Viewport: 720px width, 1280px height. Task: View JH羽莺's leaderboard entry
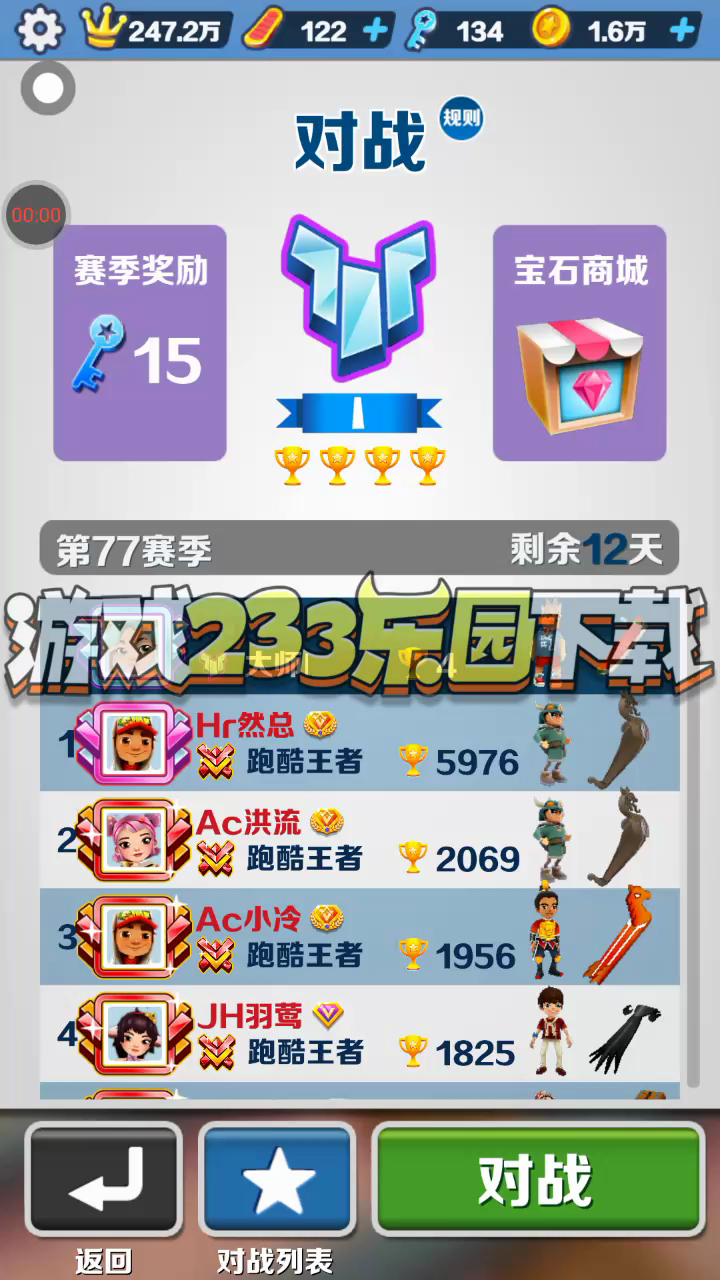tap(360, 1034)
